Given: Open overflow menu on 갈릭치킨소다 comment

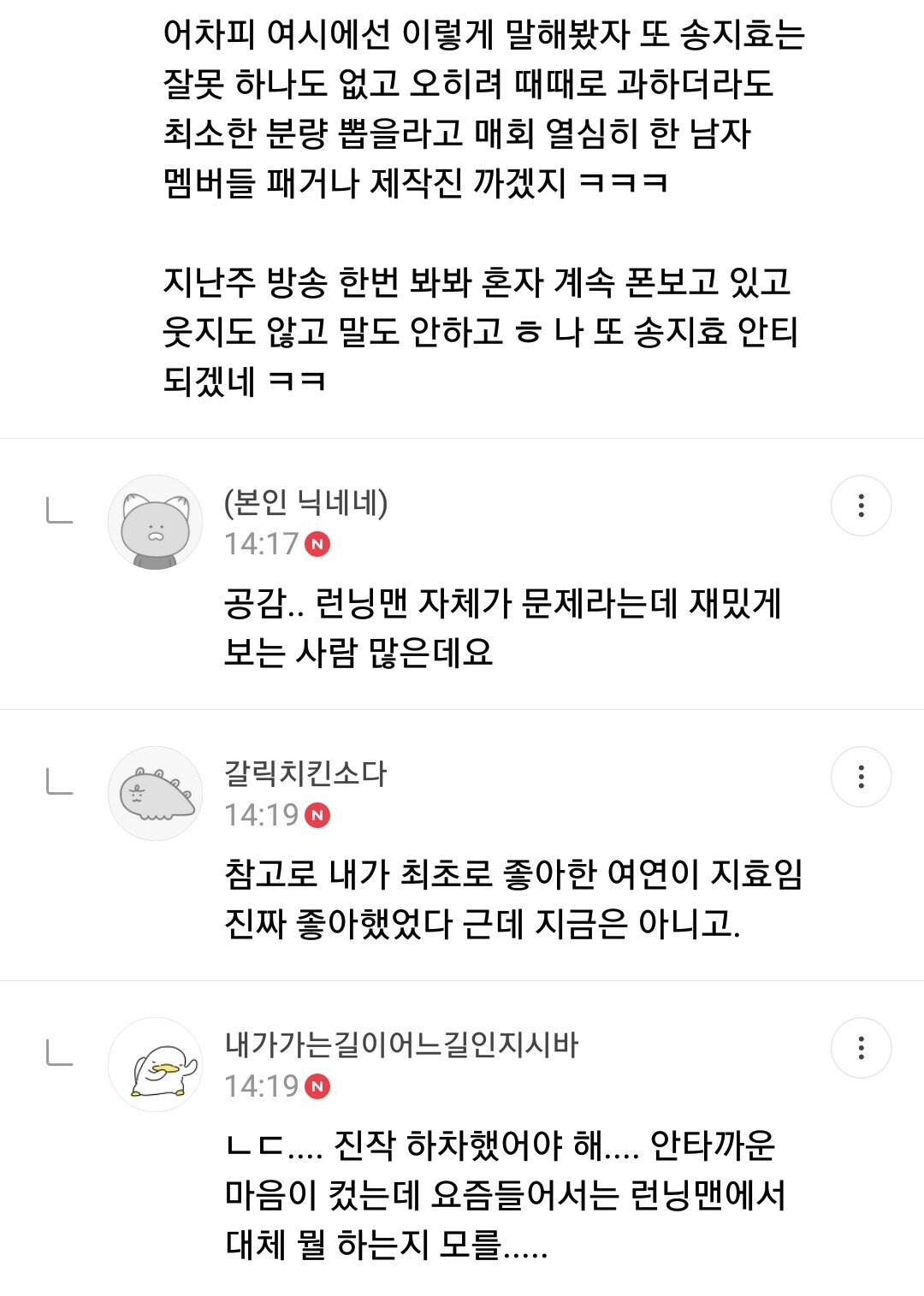Looking at the screenshot, I should 861,777.
